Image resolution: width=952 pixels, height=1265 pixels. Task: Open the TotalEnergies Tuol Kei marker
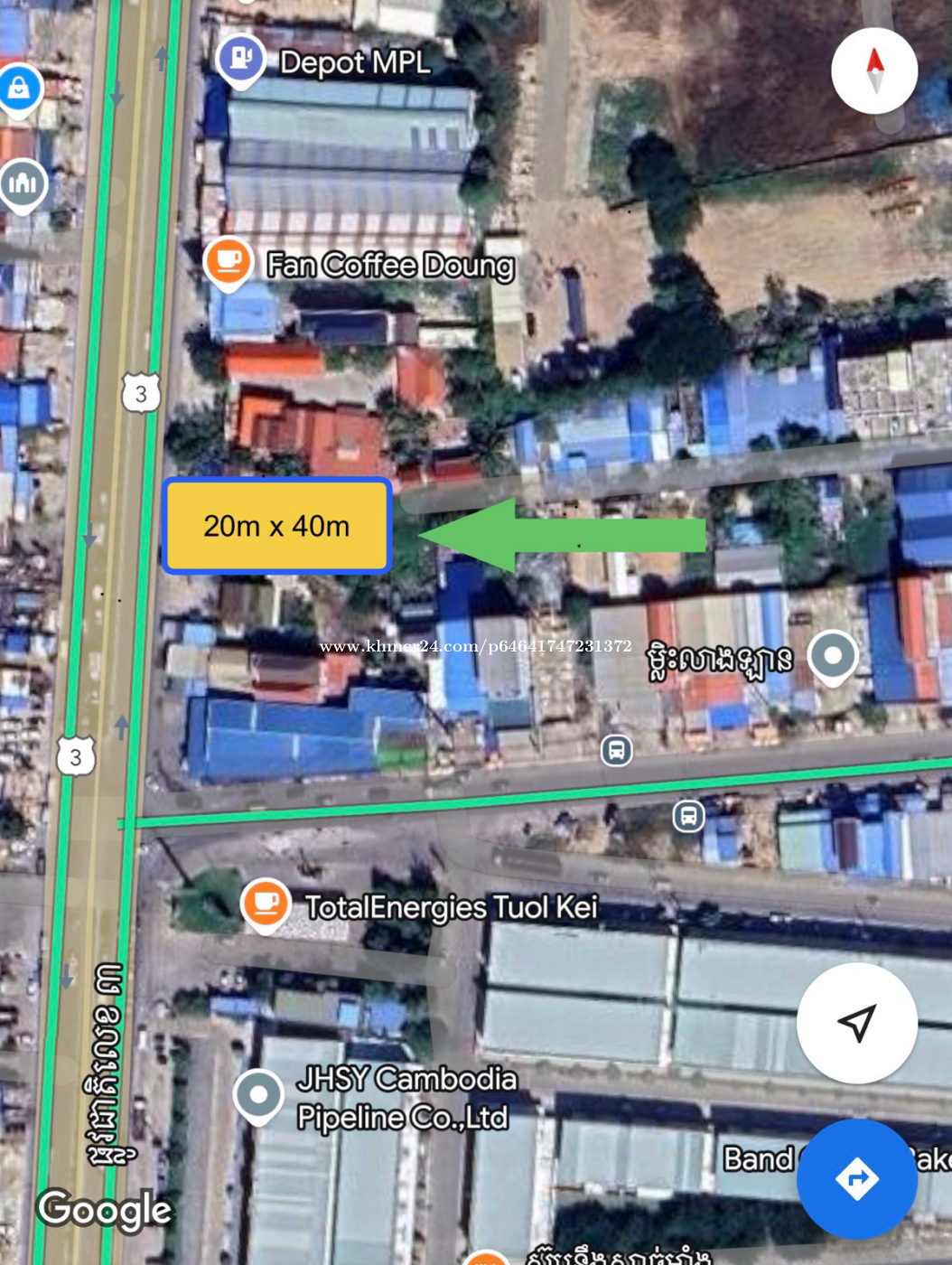(x=266, y=904)
